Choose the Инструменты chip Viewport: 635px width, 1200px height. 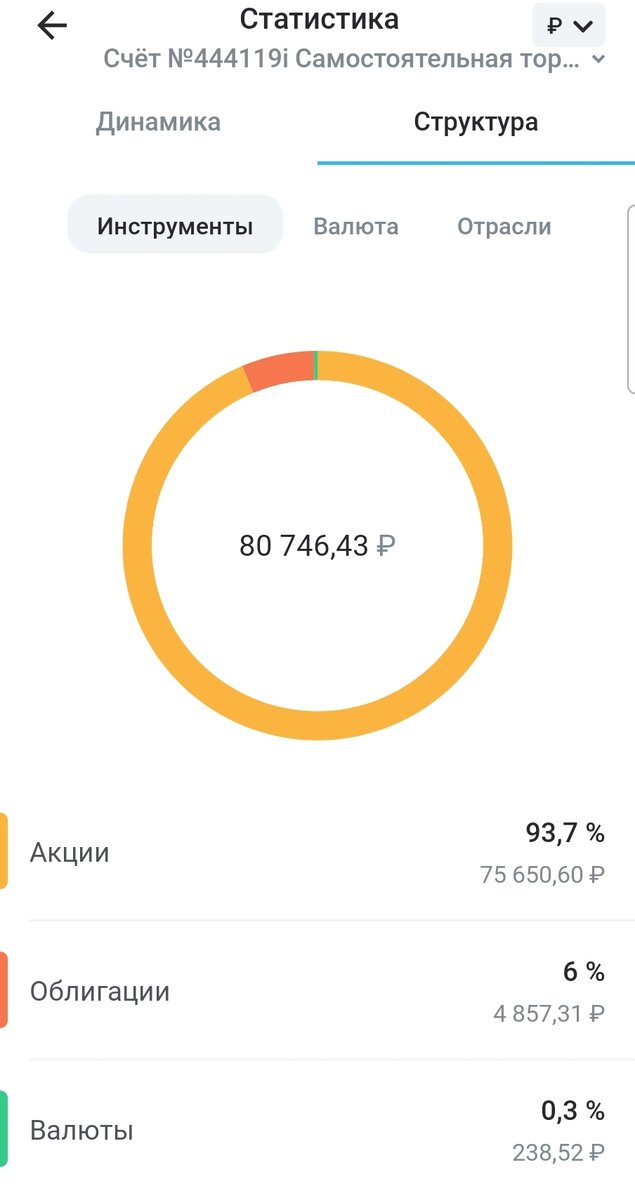coord(175,226)
